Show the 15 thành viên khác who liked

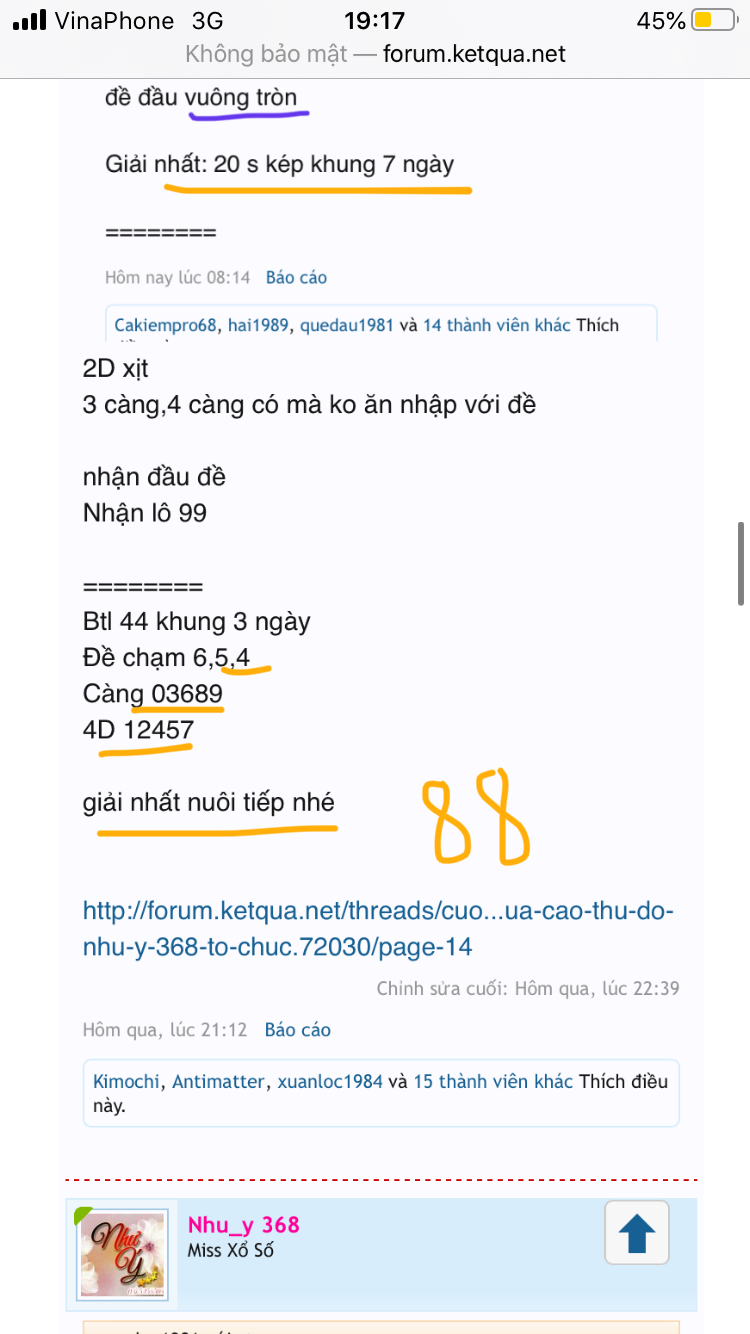click(493, 1081)
